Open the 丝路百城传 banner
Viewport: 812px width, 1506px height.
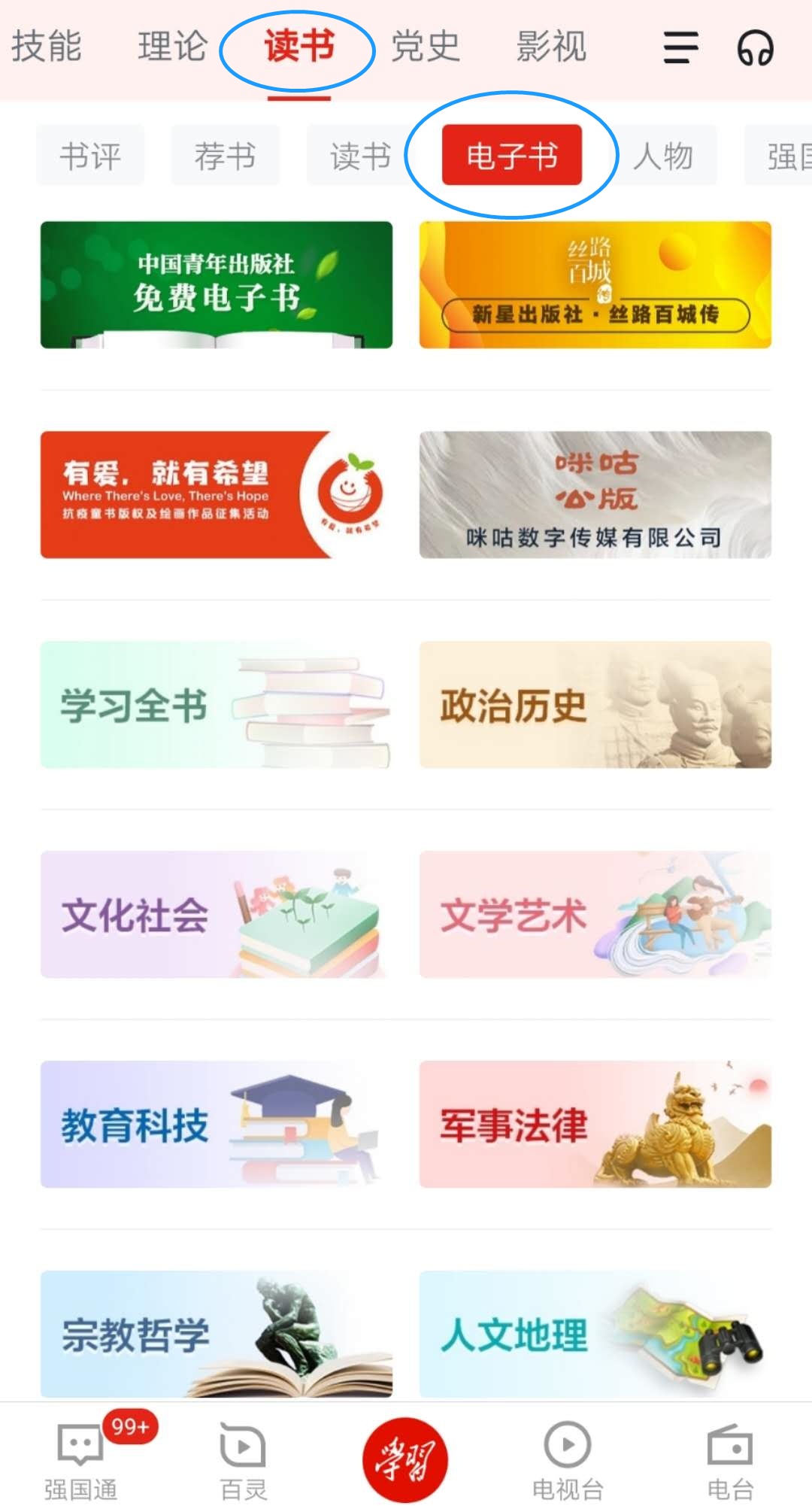pos(595,284)
